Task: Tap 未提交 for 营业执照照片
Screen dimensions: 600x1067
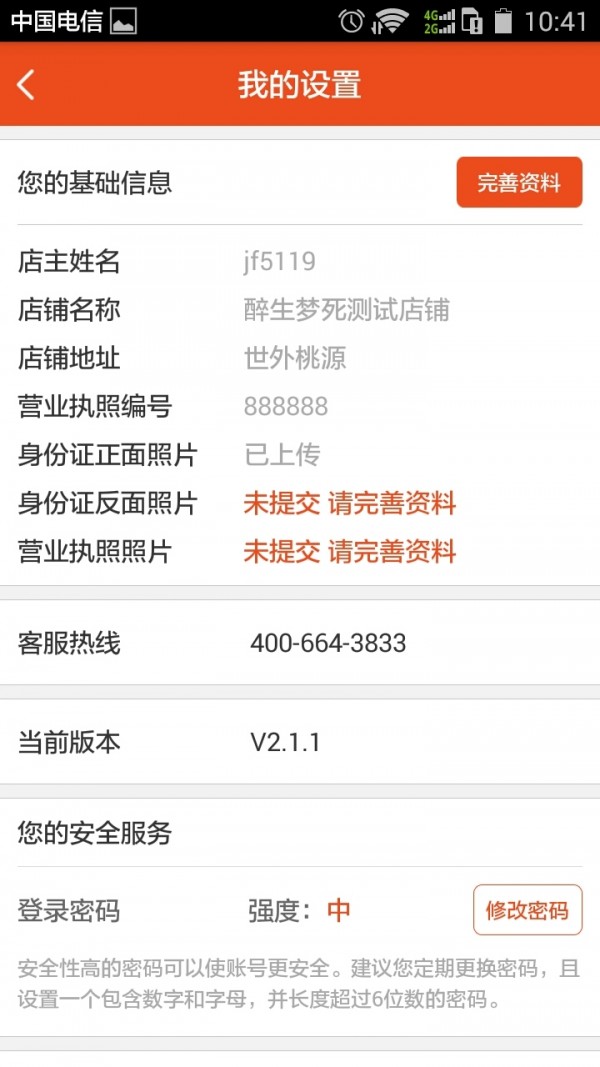Action: click(282, 551)
